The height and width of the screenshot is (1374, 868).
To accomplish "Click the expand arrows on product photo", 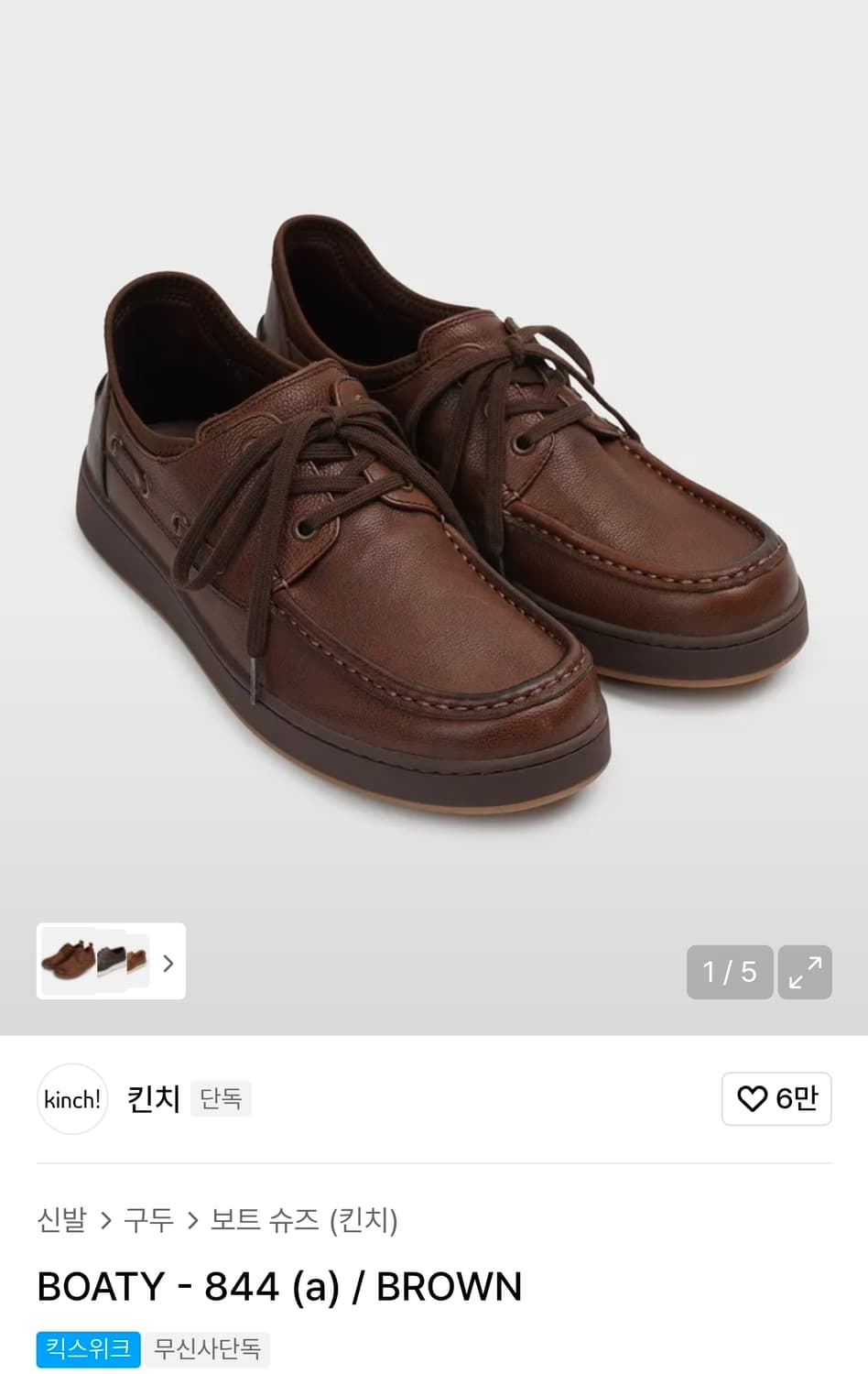I will point(805,972).
